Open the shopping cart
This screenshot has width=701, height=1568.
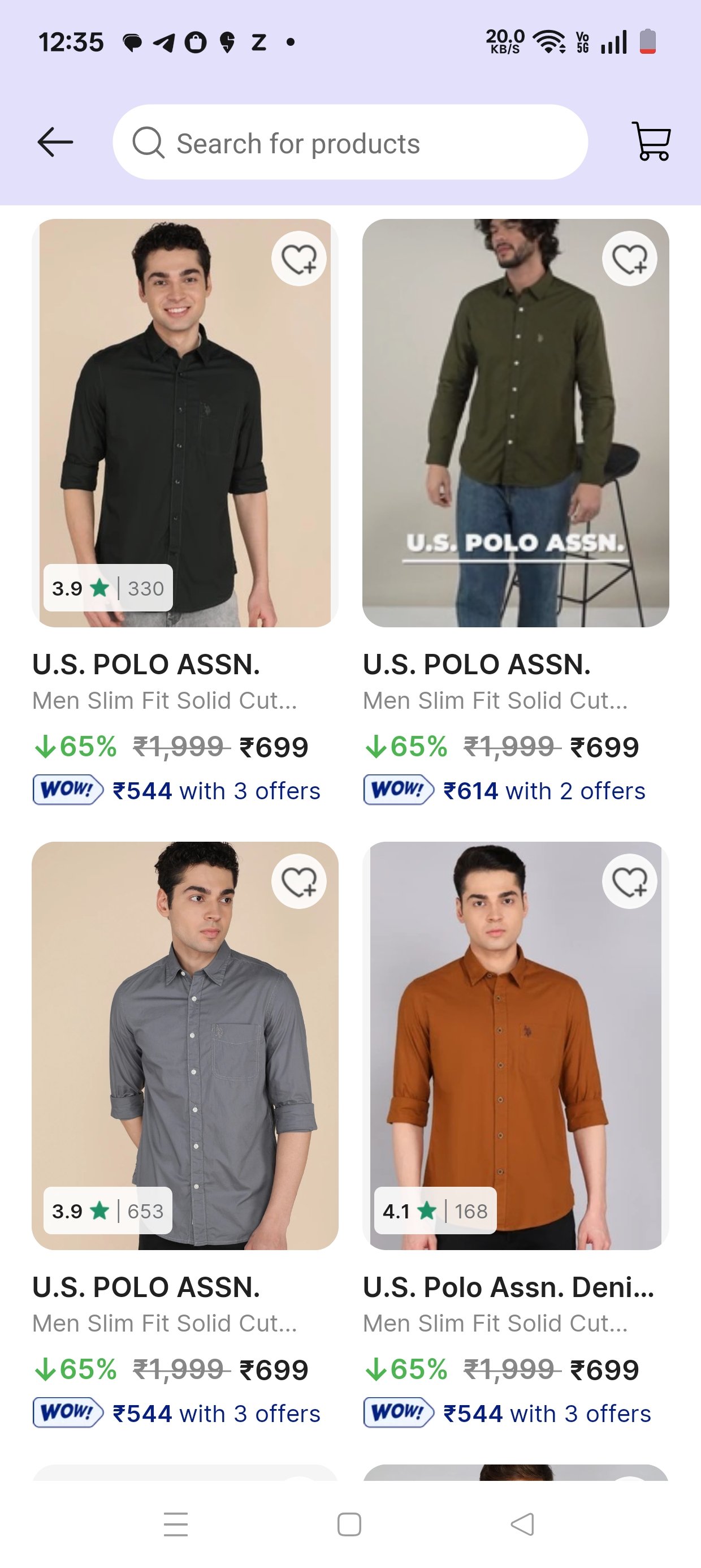click(x=651, y=142)
